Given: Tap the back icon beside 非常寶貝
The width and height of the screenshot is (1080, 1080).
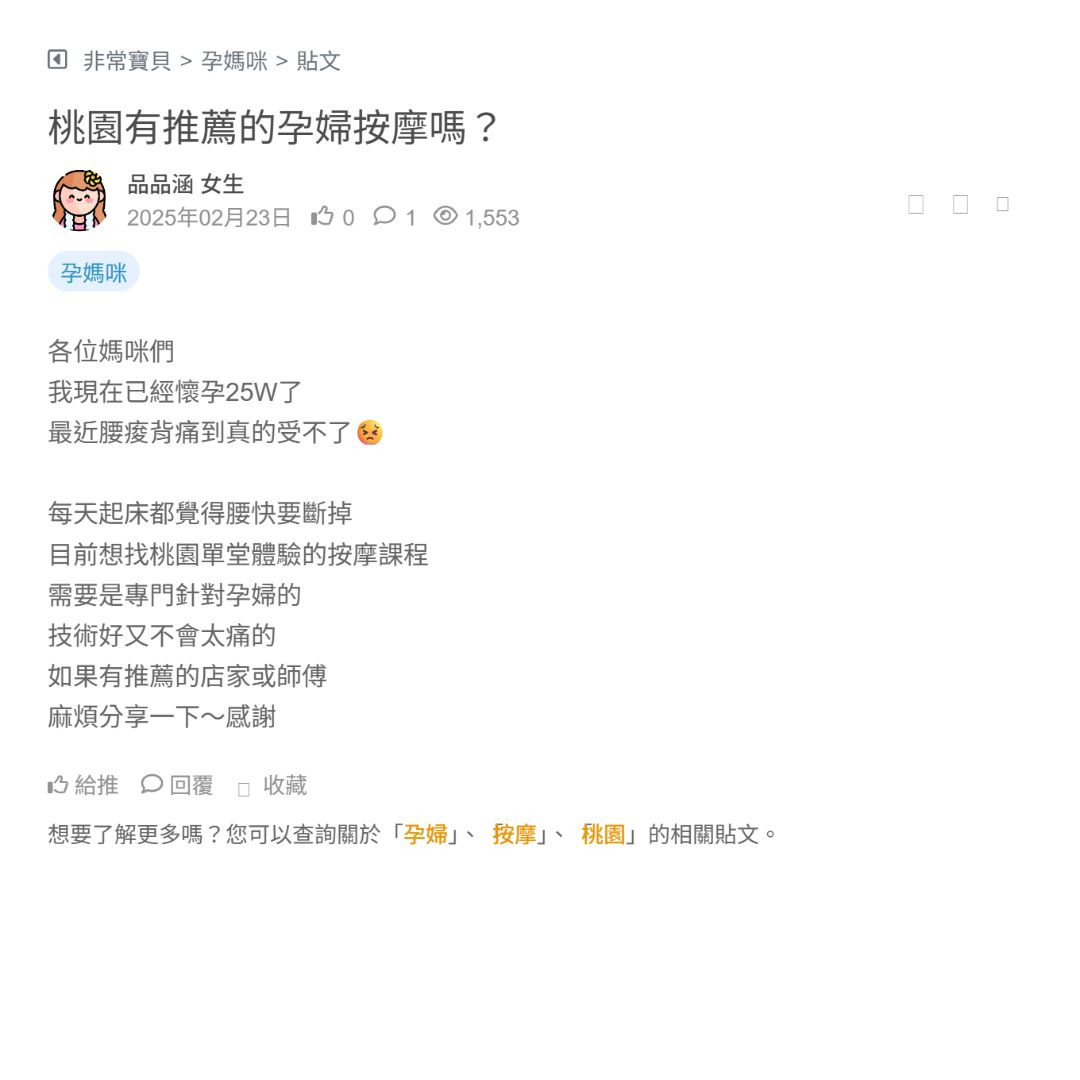Looking at the screenshot, I should click(57, 60).
